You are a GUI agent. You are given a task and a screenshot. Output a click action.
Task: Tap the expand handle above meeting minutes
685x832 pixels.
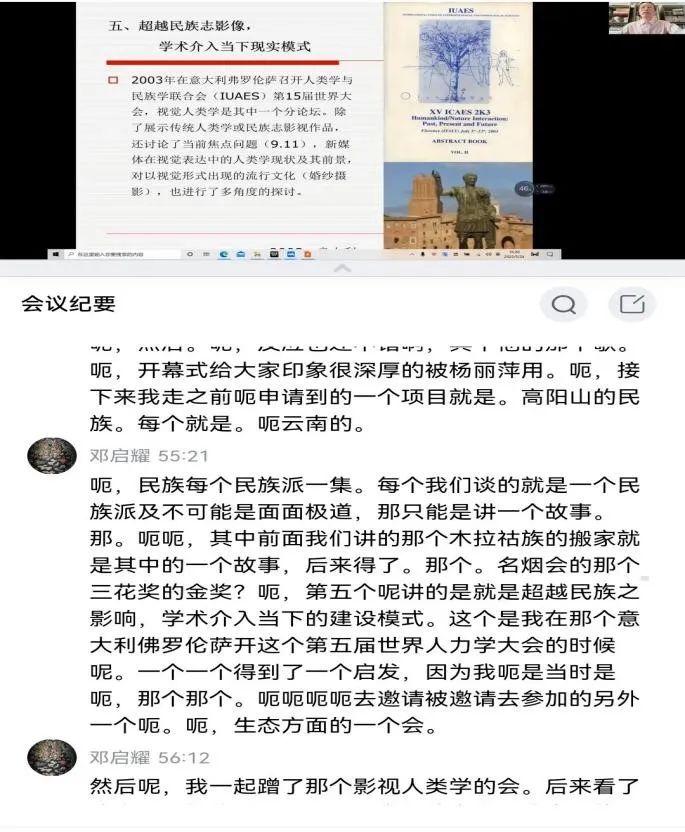[x=342, y=269]
